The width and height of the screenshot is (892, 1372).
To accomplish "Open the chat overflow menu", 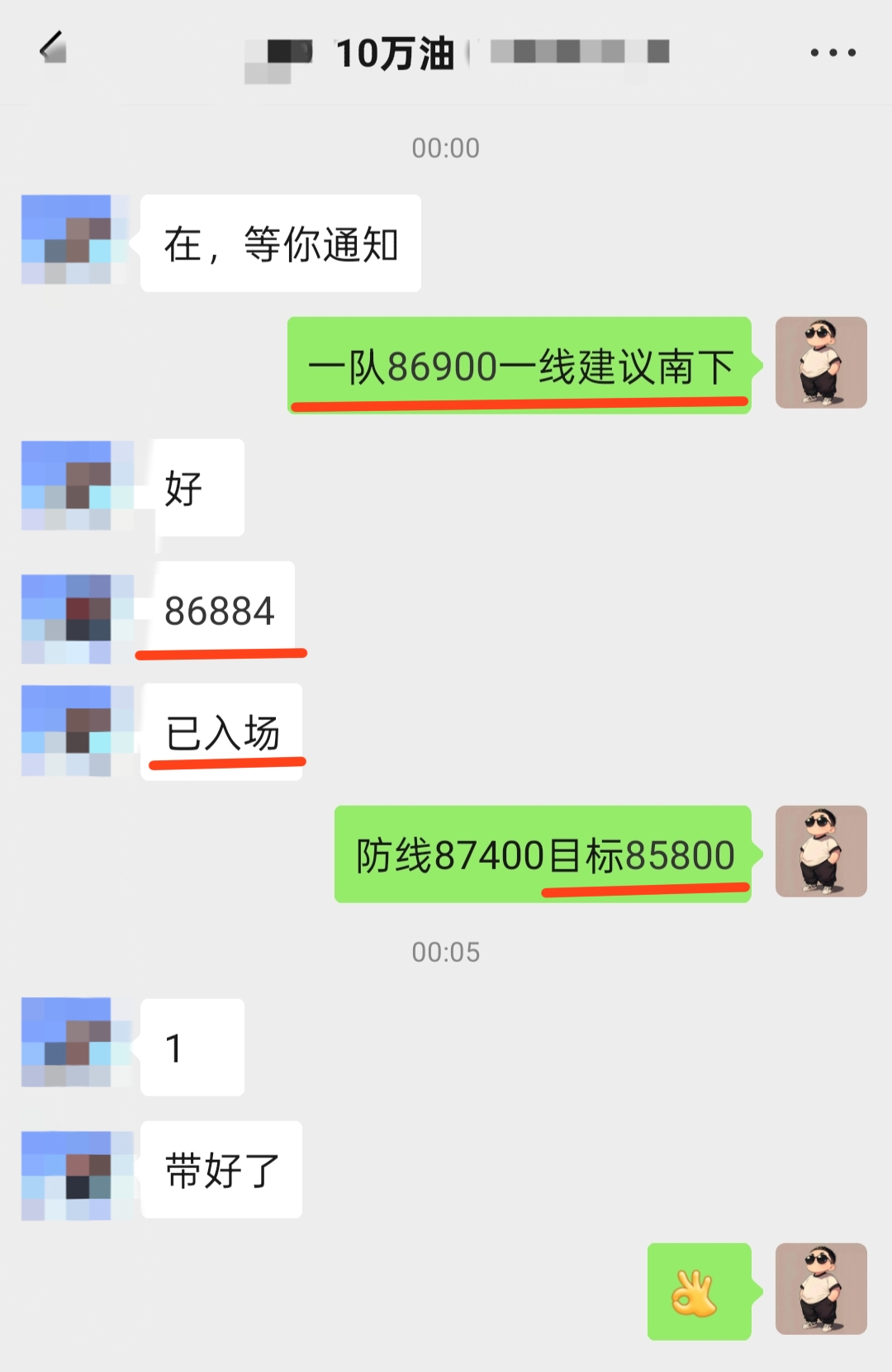I will pos(832,53).
